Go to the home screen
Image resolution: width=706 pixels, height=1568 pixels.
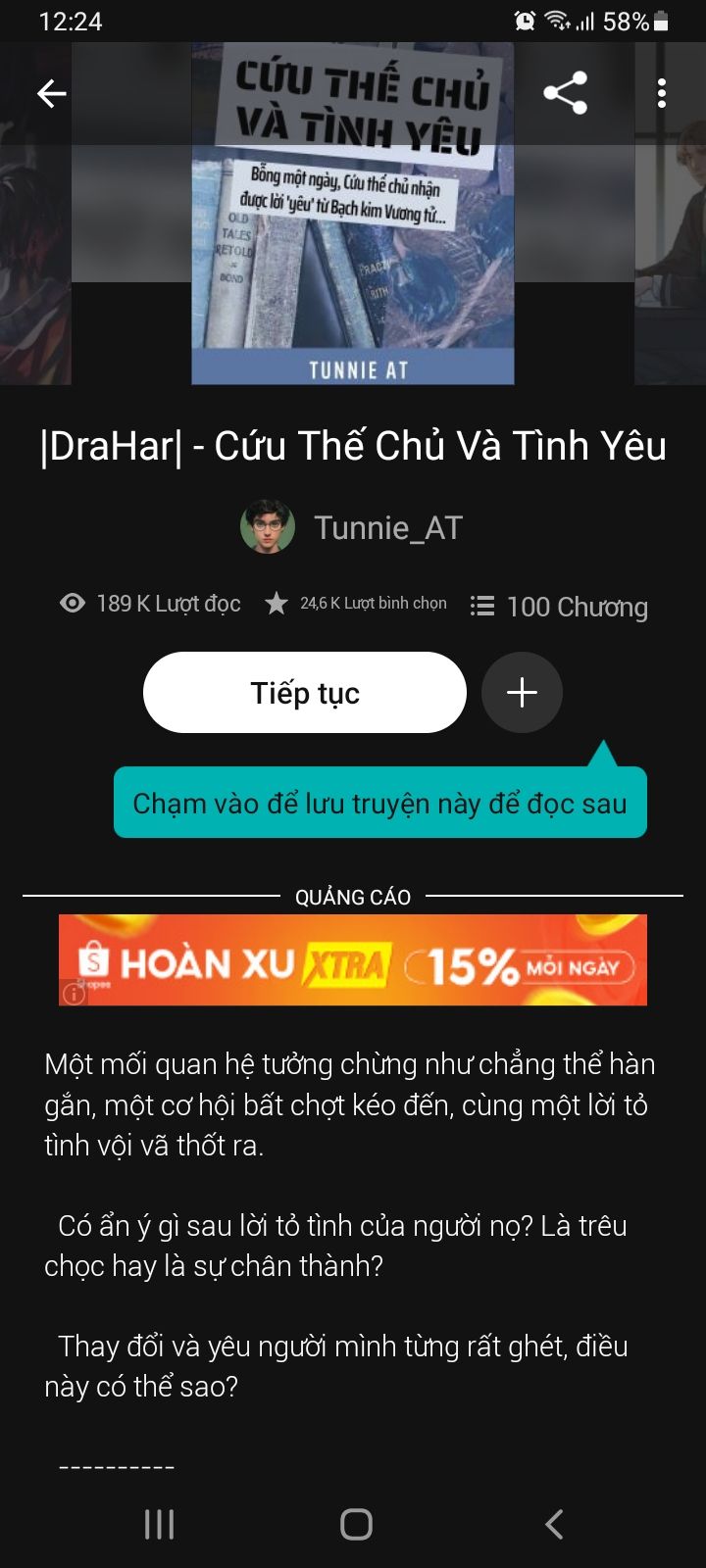tap(356, 1524)
